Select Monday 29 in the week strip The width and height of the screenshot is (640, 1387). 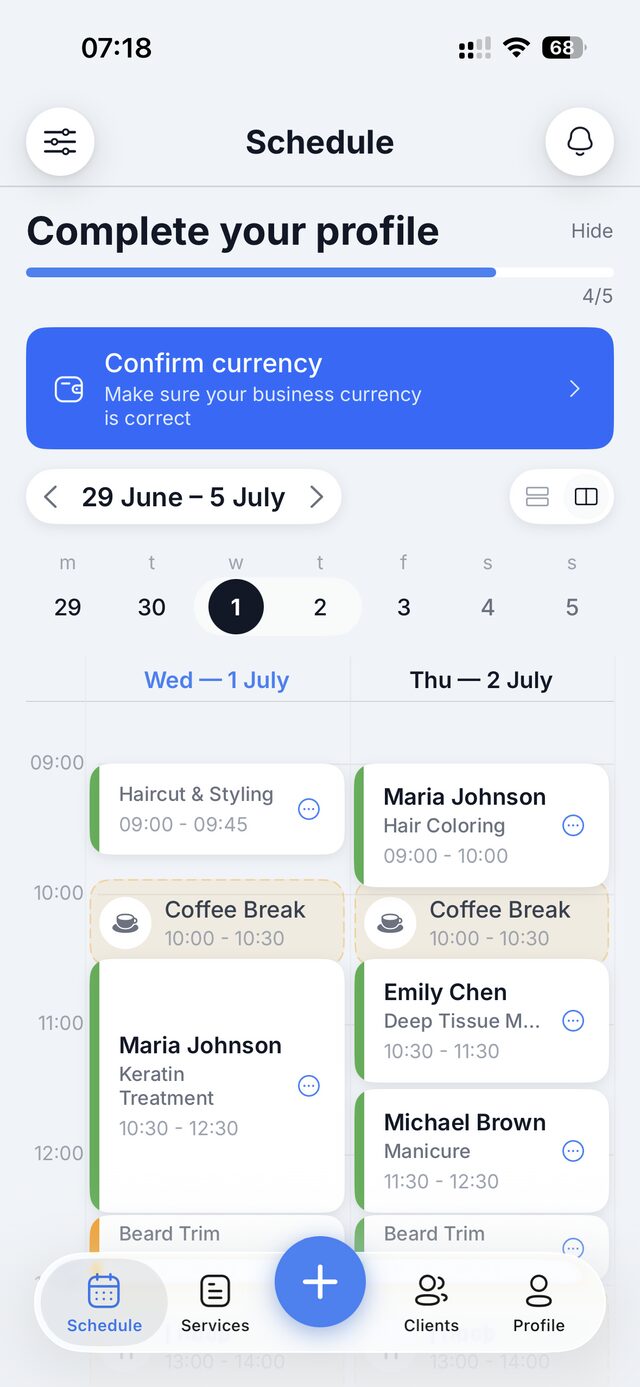tap(68, 607)
